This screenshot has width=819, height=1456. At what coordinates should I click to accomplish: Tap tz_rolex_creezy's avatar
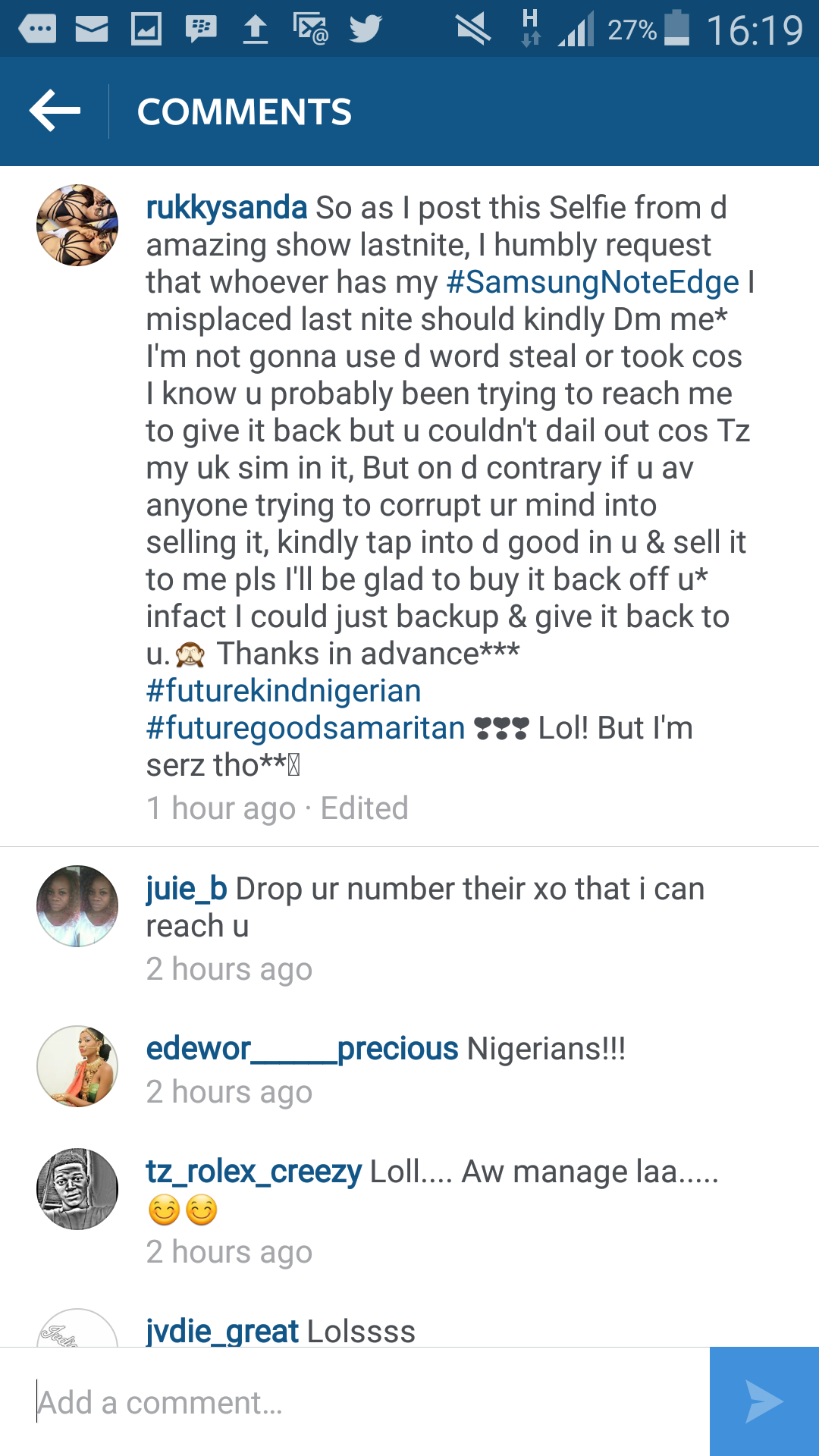[x=77, y=1189]
